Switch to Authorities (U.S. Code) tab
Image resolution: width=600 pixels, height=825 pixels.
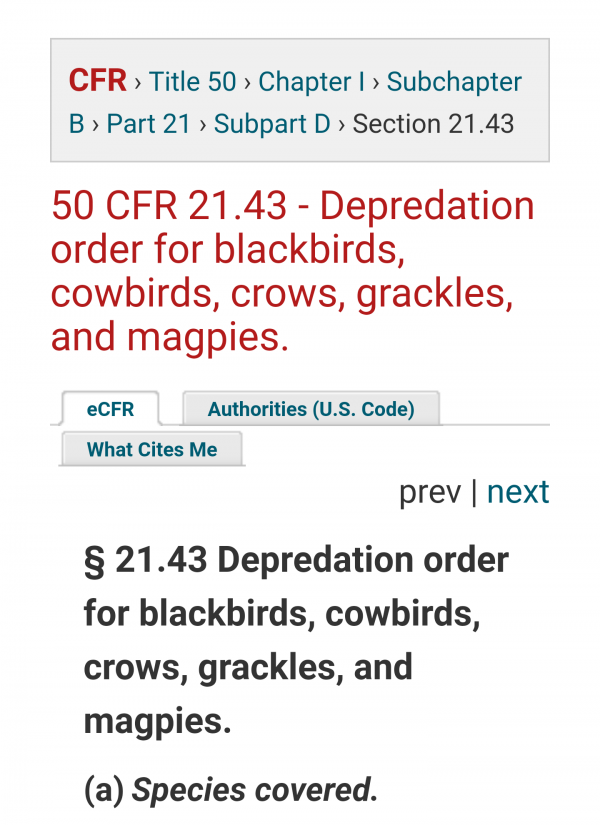pyautogui.click(x=310, y=409)
